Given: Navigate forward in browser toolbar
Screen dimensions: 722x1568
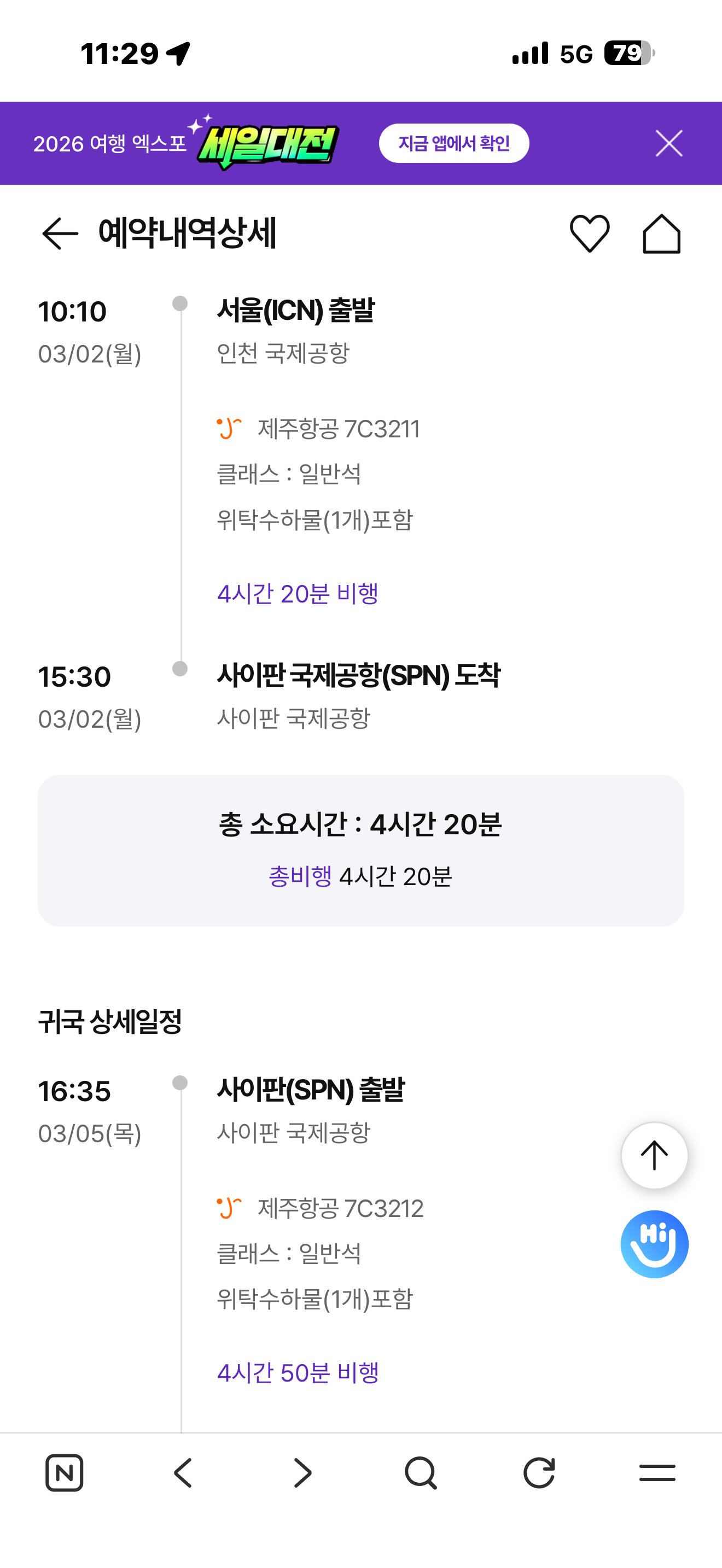Looking at the screenshot, I should pos(302,1473).
